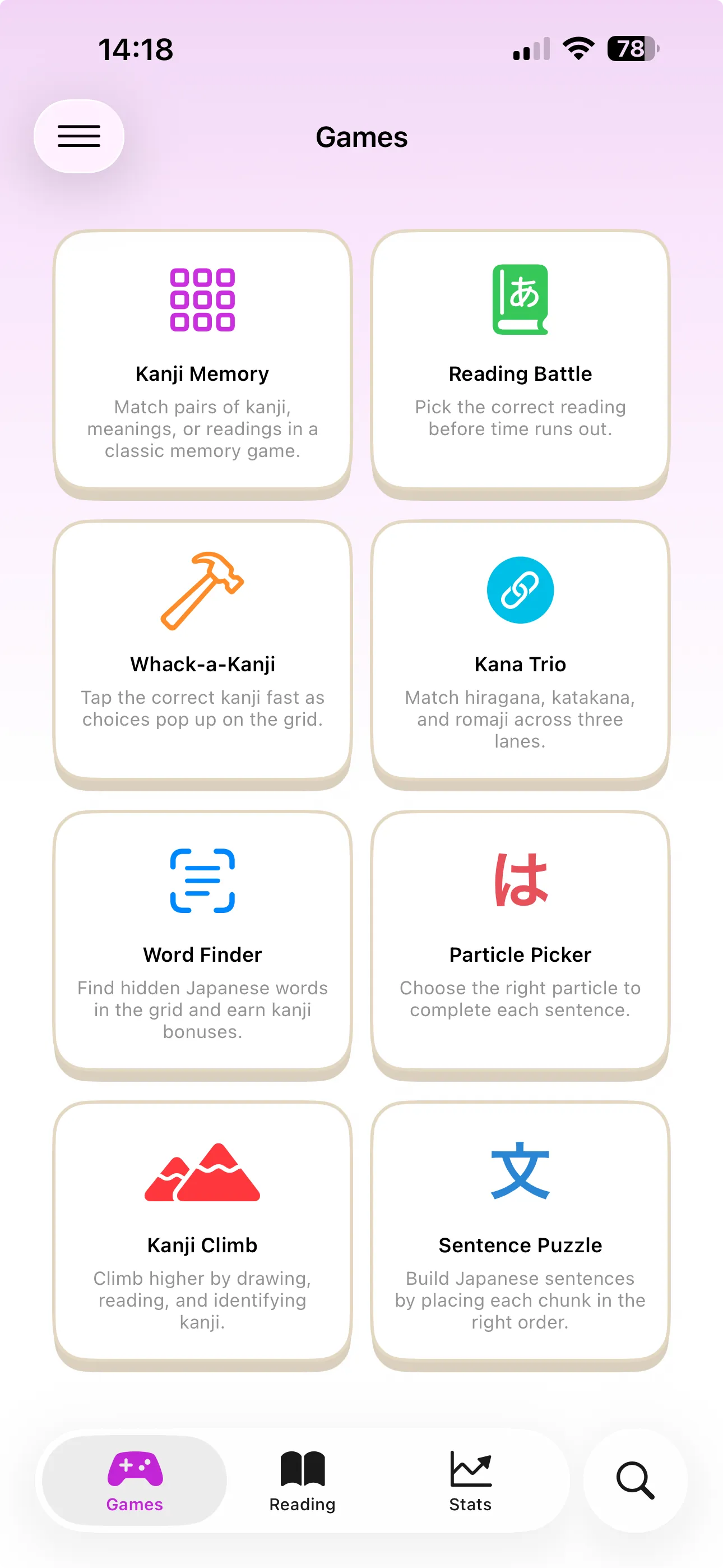Tap the Whack-a-Kanji card description text
The image size is (723, 1568).
202,708
